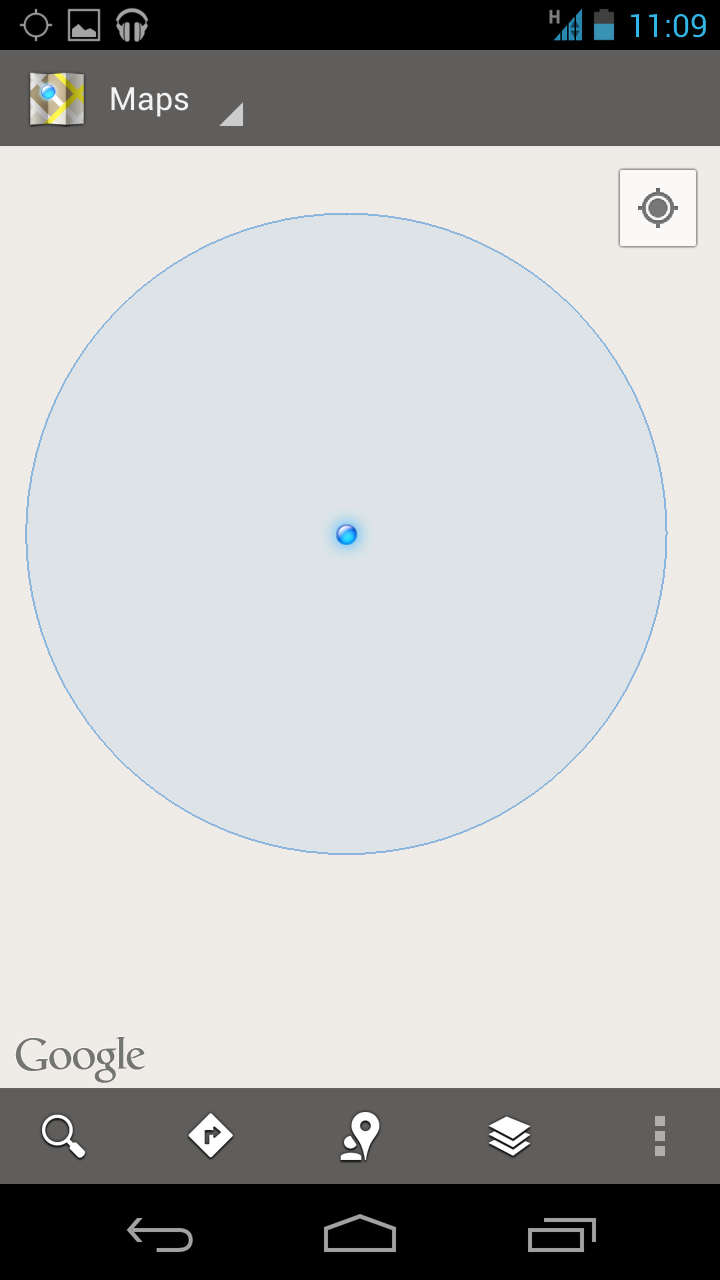
Task: Center map on my location
Action: pyautogui.click(x=658, y=208)
